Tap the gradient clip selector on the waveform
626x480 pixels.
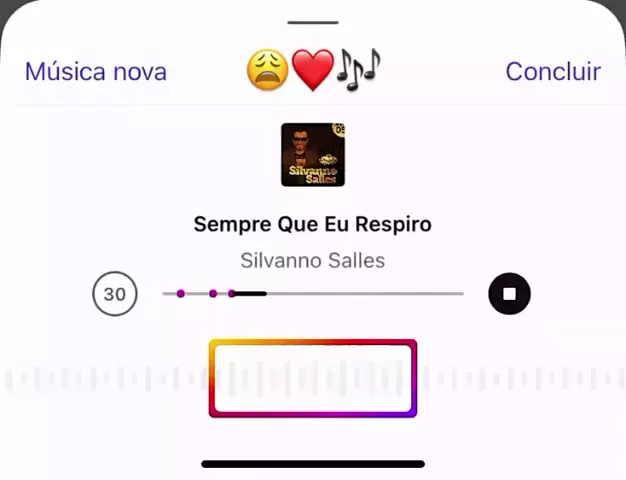(313, 378)
